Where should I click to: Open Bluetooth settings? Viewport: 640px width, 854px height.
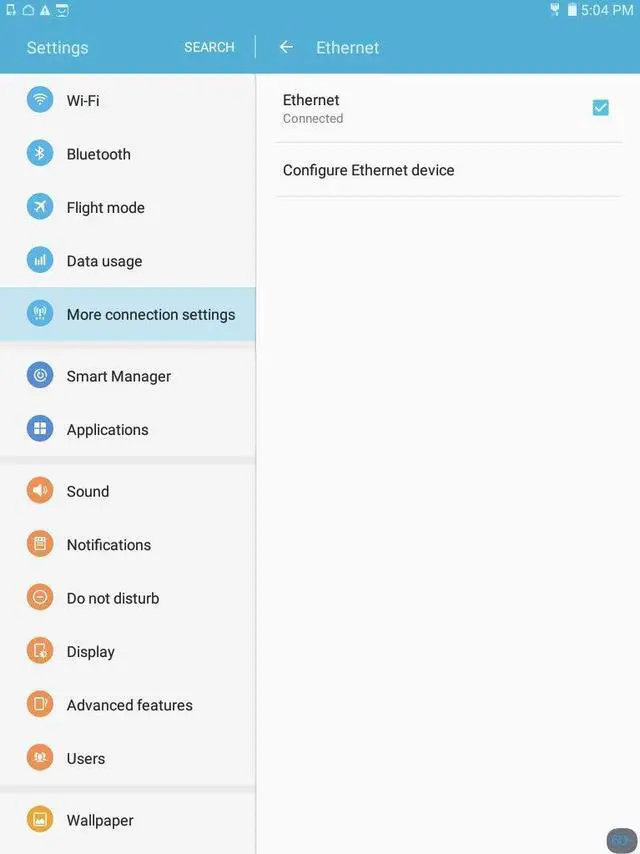click(127, 154)
